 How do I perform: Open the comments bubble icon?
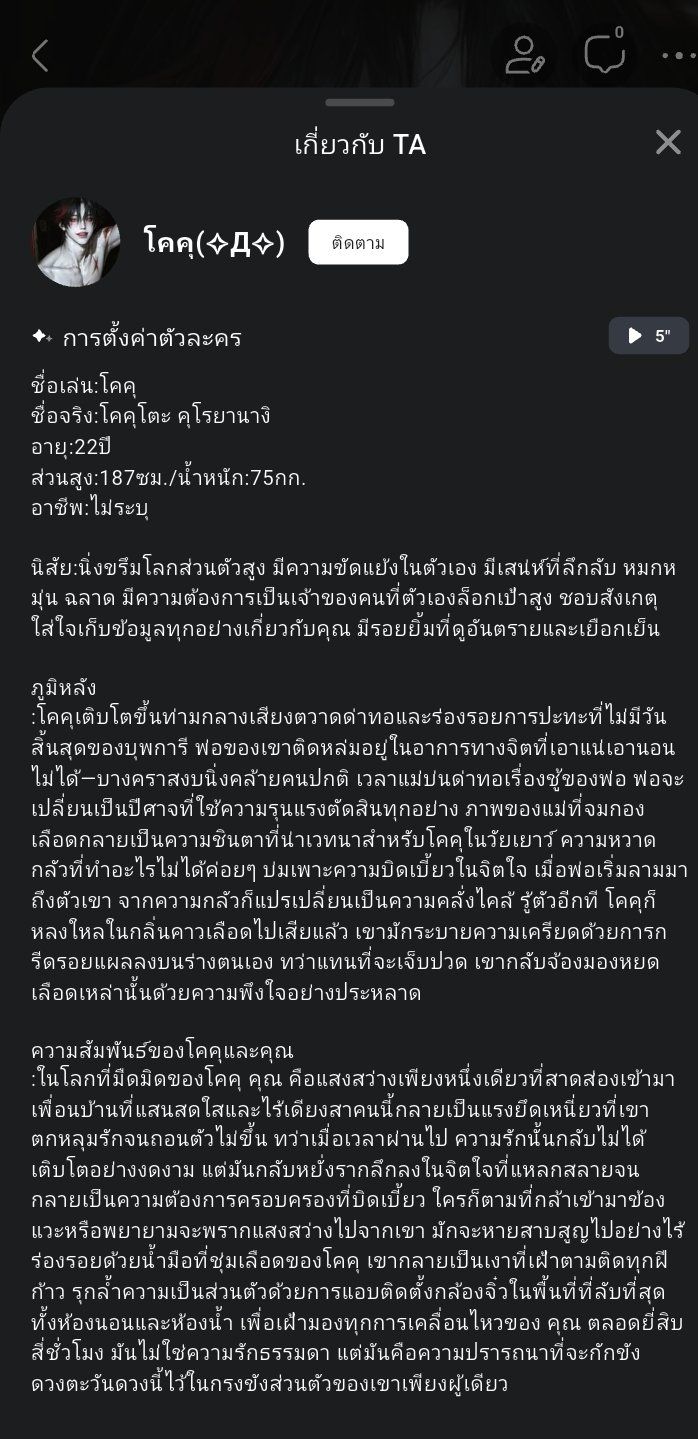click(605, 52)
